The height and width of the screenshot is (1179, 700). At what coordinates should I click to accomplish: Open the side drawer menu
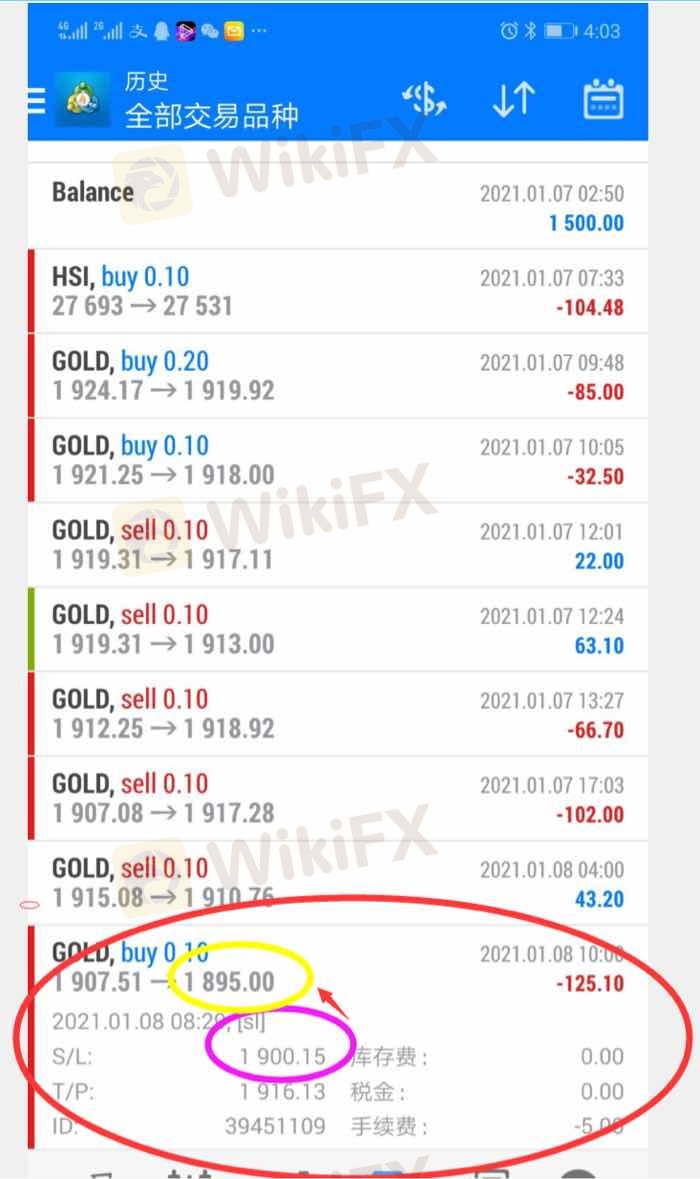click(x=36, y=101)
